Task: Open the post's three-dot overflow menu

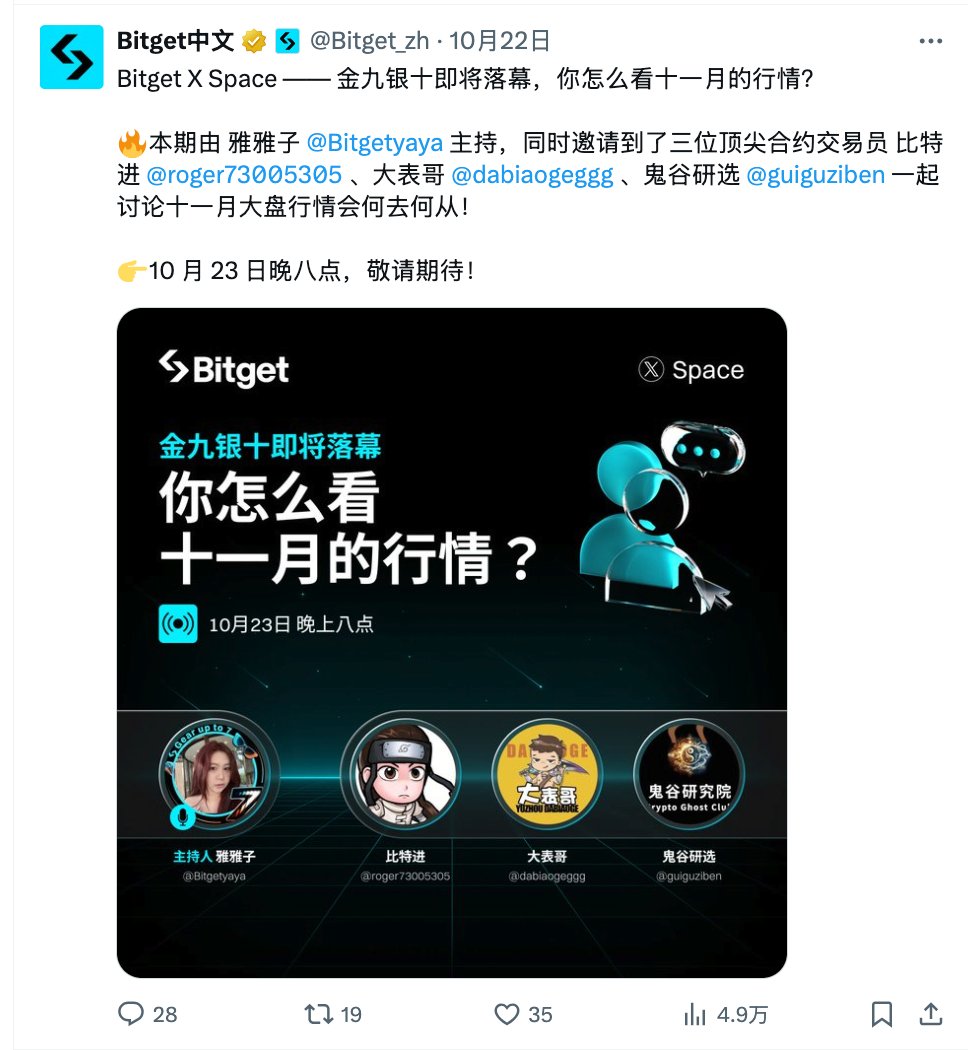Action: pyautogui.click(x=929, y=41)
